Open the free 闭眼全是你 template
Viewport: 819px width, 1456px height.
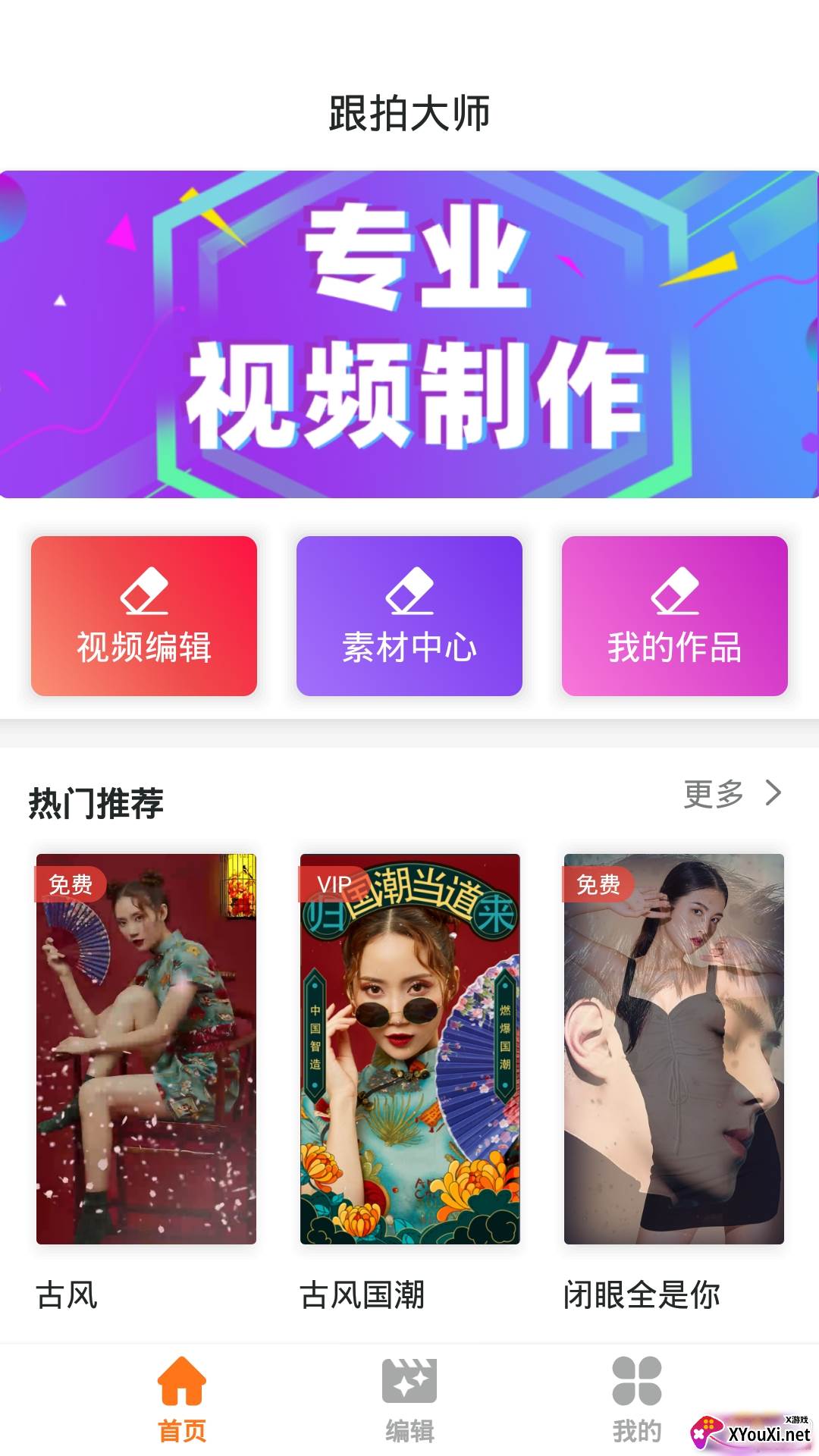click(674, 1049)
